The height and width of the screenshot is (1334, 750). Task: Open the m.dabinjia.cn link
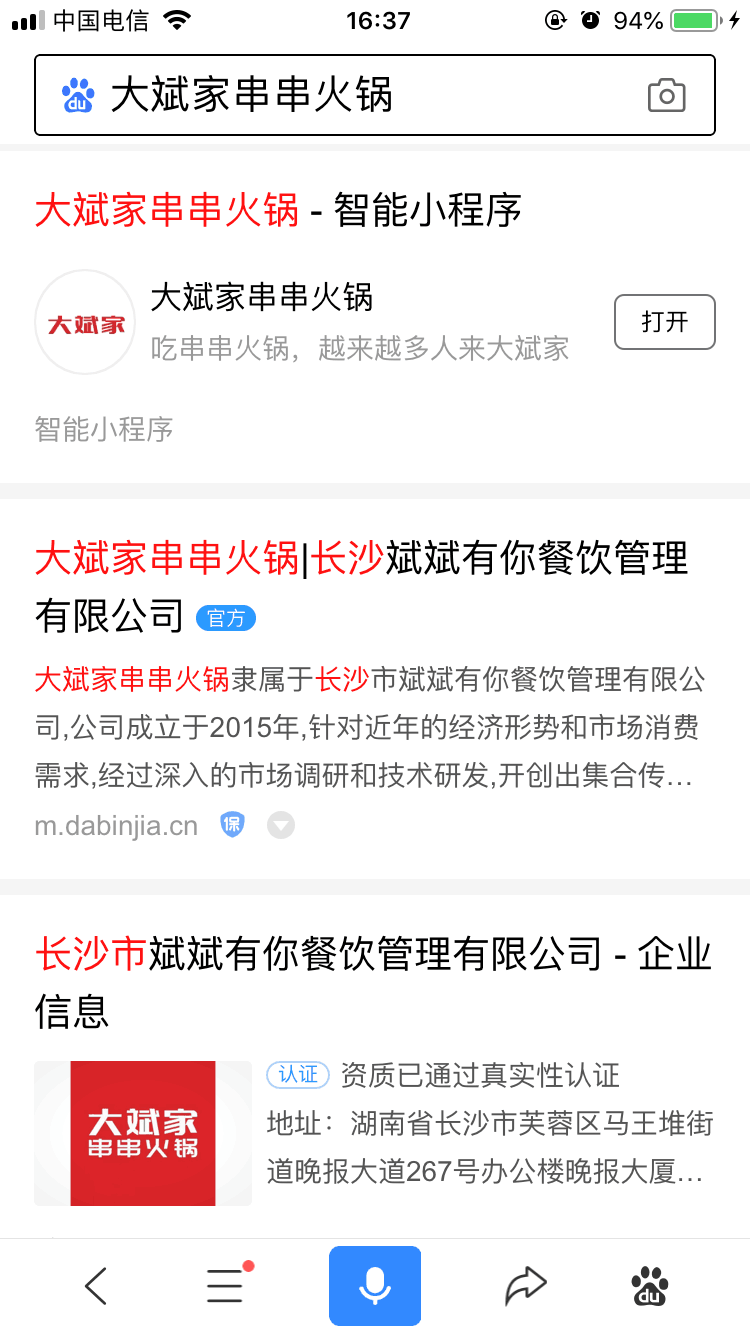[x=120, y=824]
